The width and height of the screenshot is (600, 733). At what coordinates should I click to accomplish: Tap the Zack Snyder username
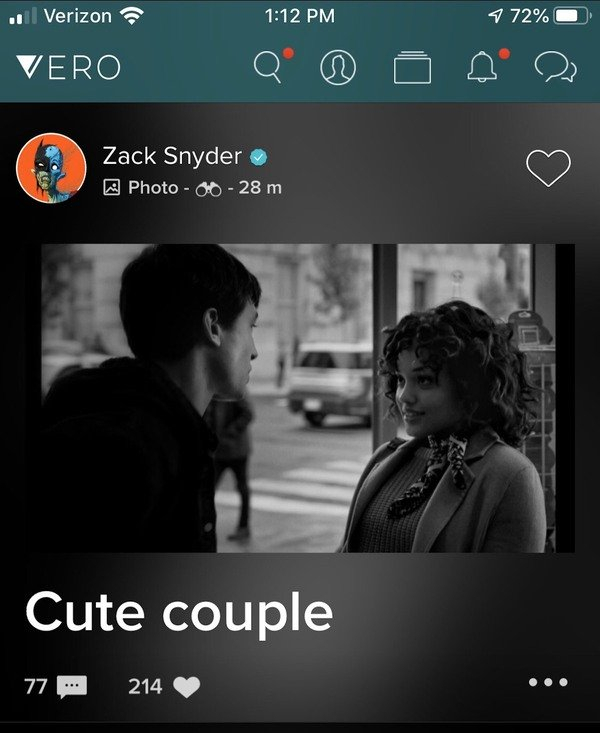click(x=171, y=156)
